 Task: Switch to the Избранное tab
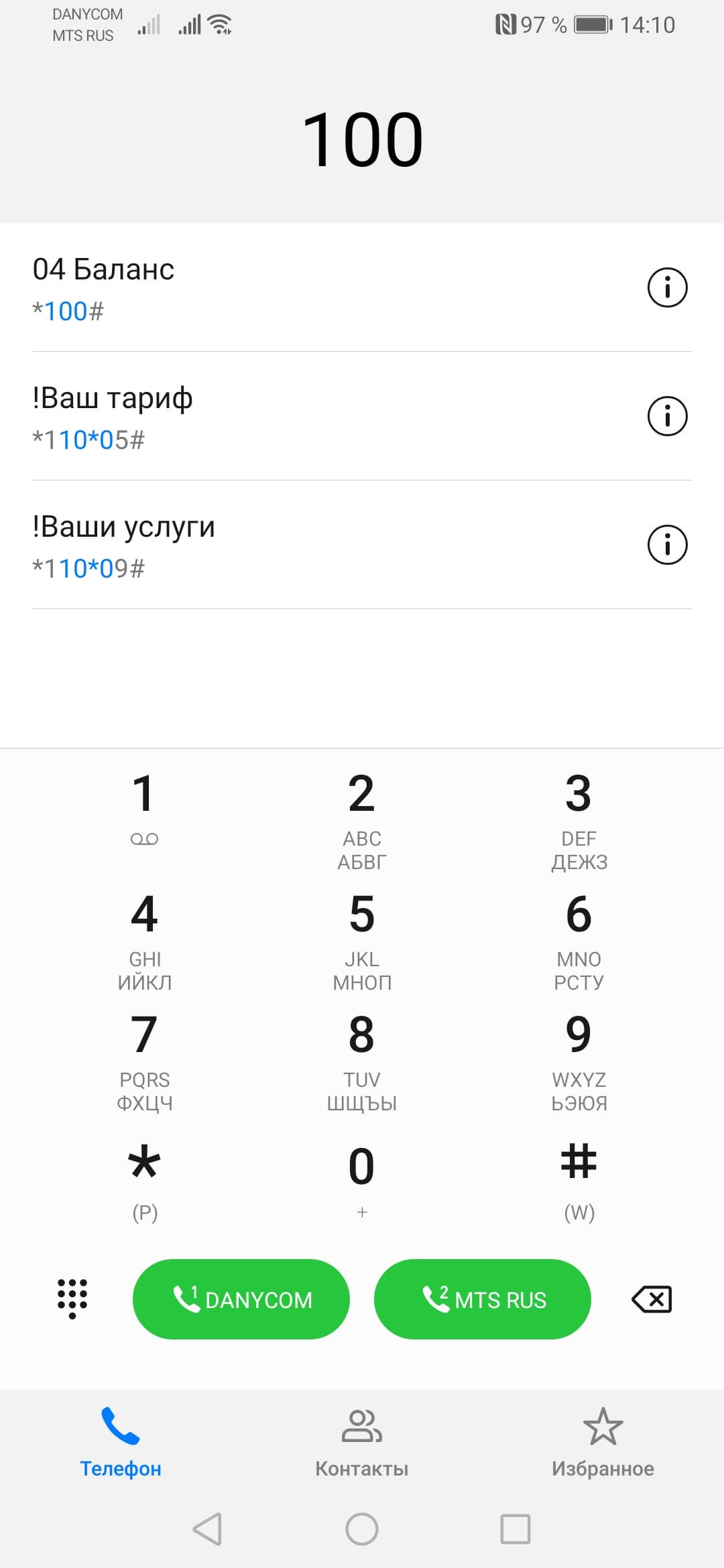603,1442
